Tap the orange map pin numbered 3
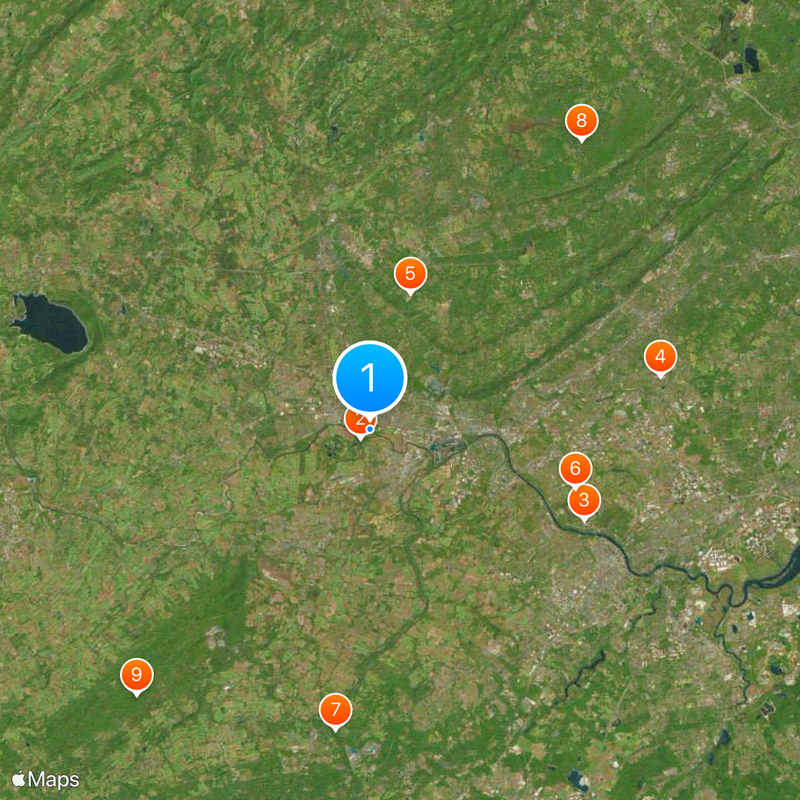 [x=584, y=499]
